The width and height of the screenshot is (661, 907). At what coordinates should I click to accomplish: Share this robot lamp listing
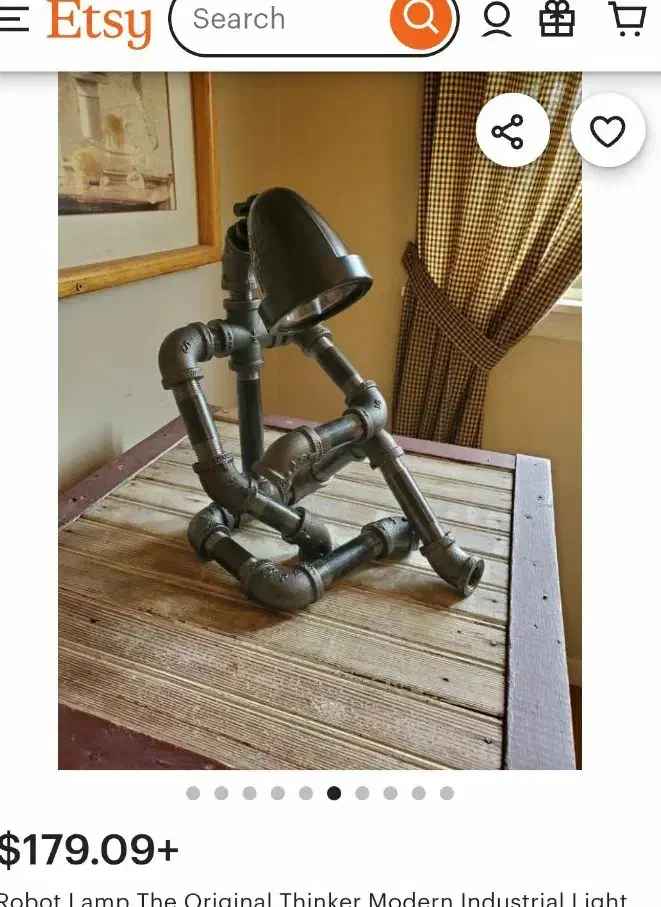(x=512, y=131)
